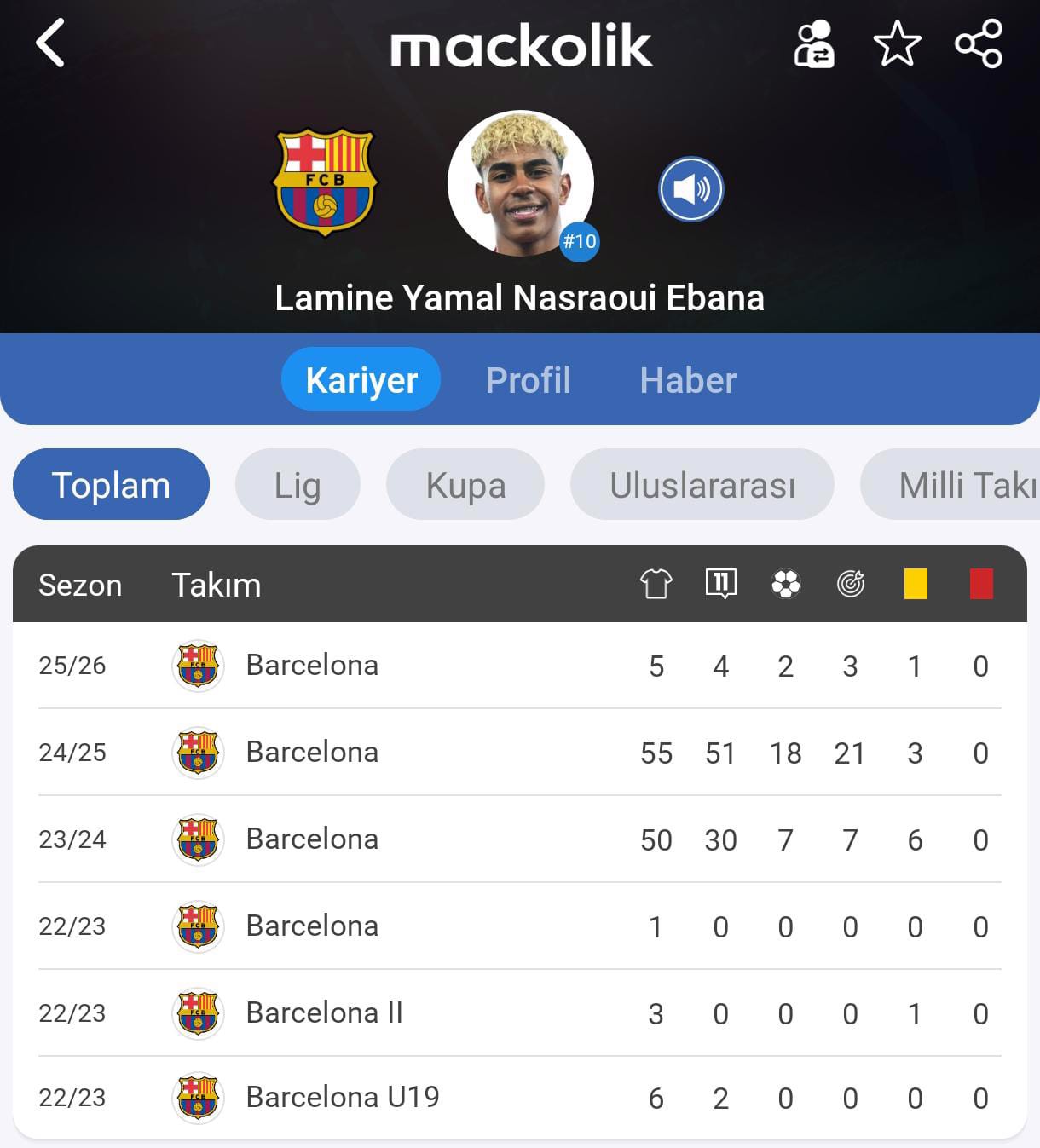The image size is (1040, 1148).
Task: Filter stats by Uluslararası
Action: [x=702, y=485]
